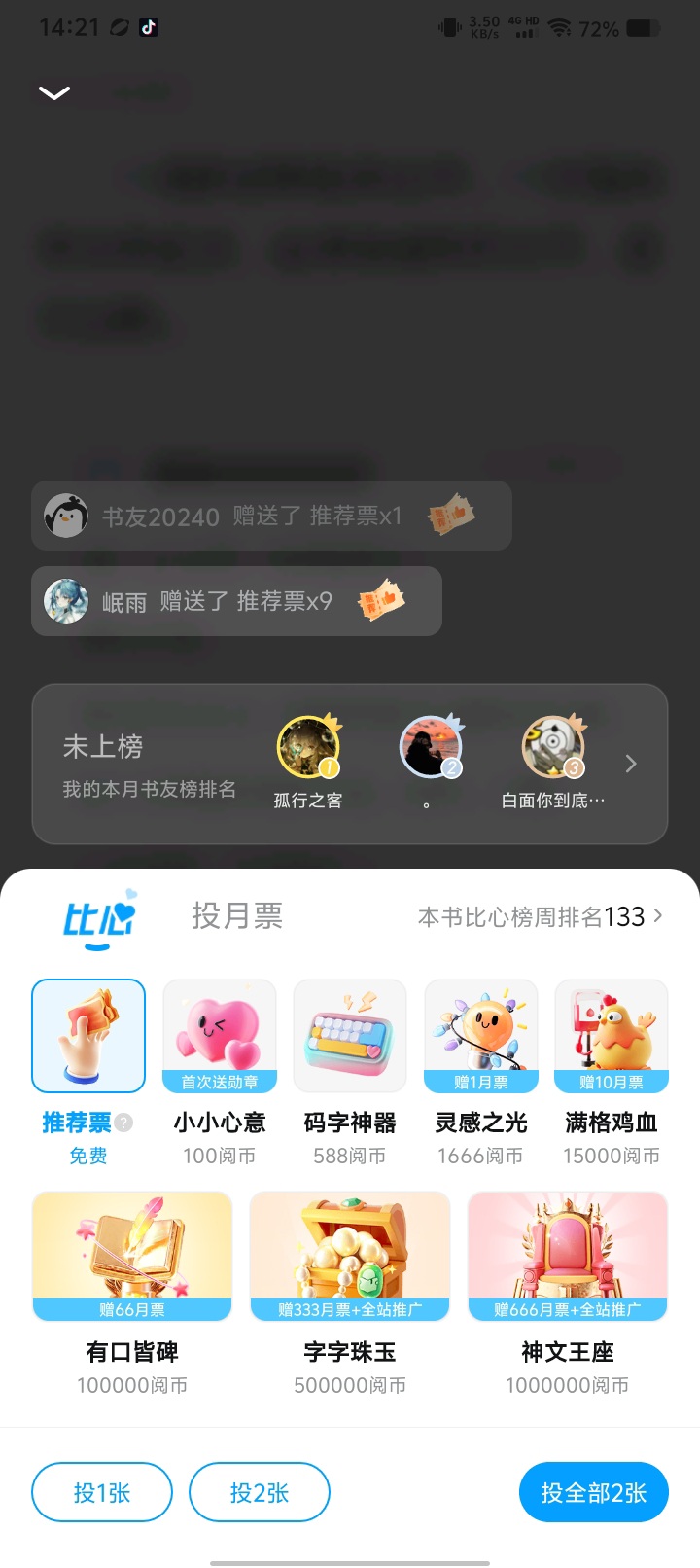Select the free 推荐票 gift

[x=88, y=1073]
